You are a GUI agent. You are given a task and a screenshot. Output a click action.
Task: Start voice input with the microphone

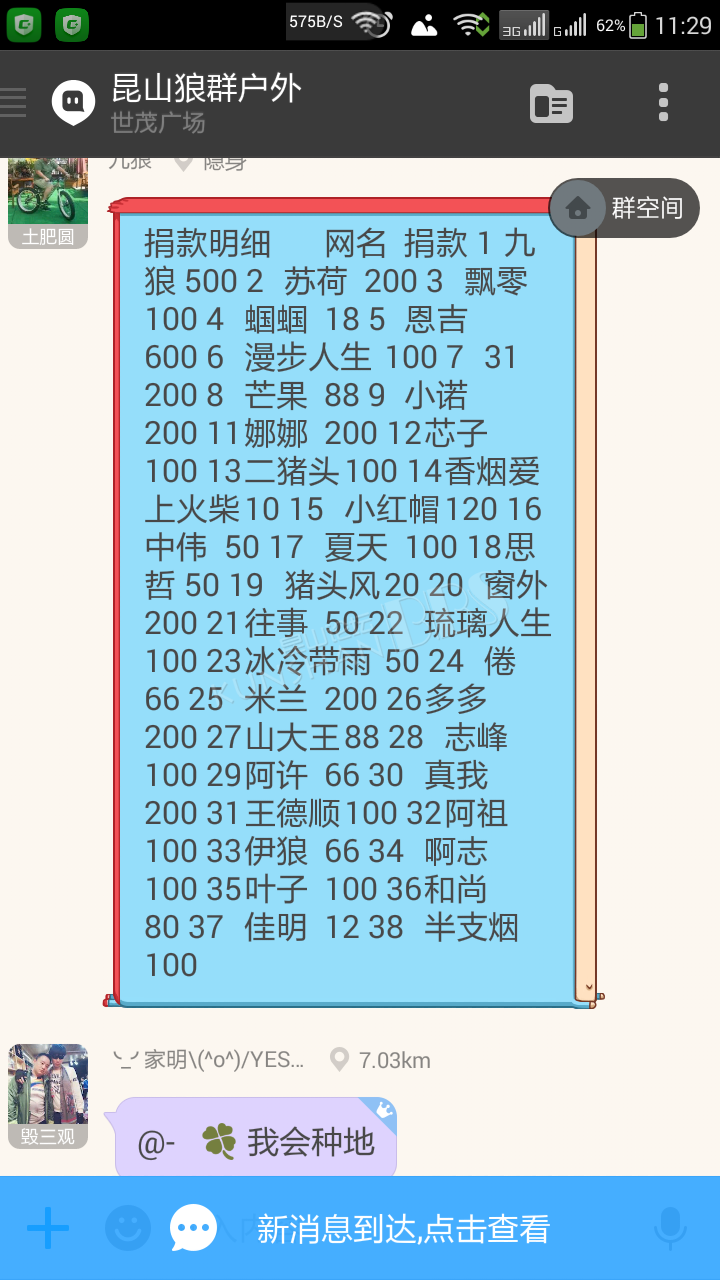pyautogui.click(x=669, y=1229)
